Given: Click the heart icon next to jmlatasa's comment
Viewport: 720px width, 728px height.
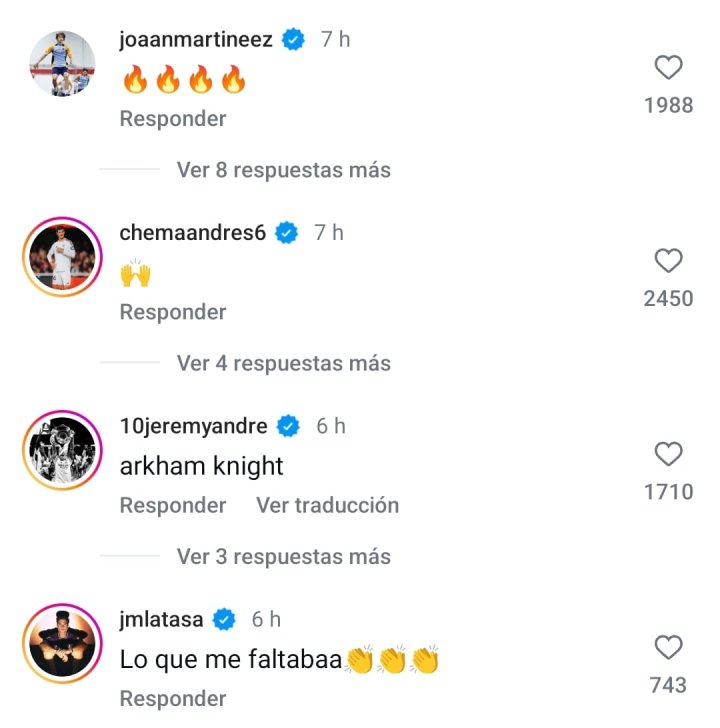Looking at the screenshot, I should click(668, 648).
